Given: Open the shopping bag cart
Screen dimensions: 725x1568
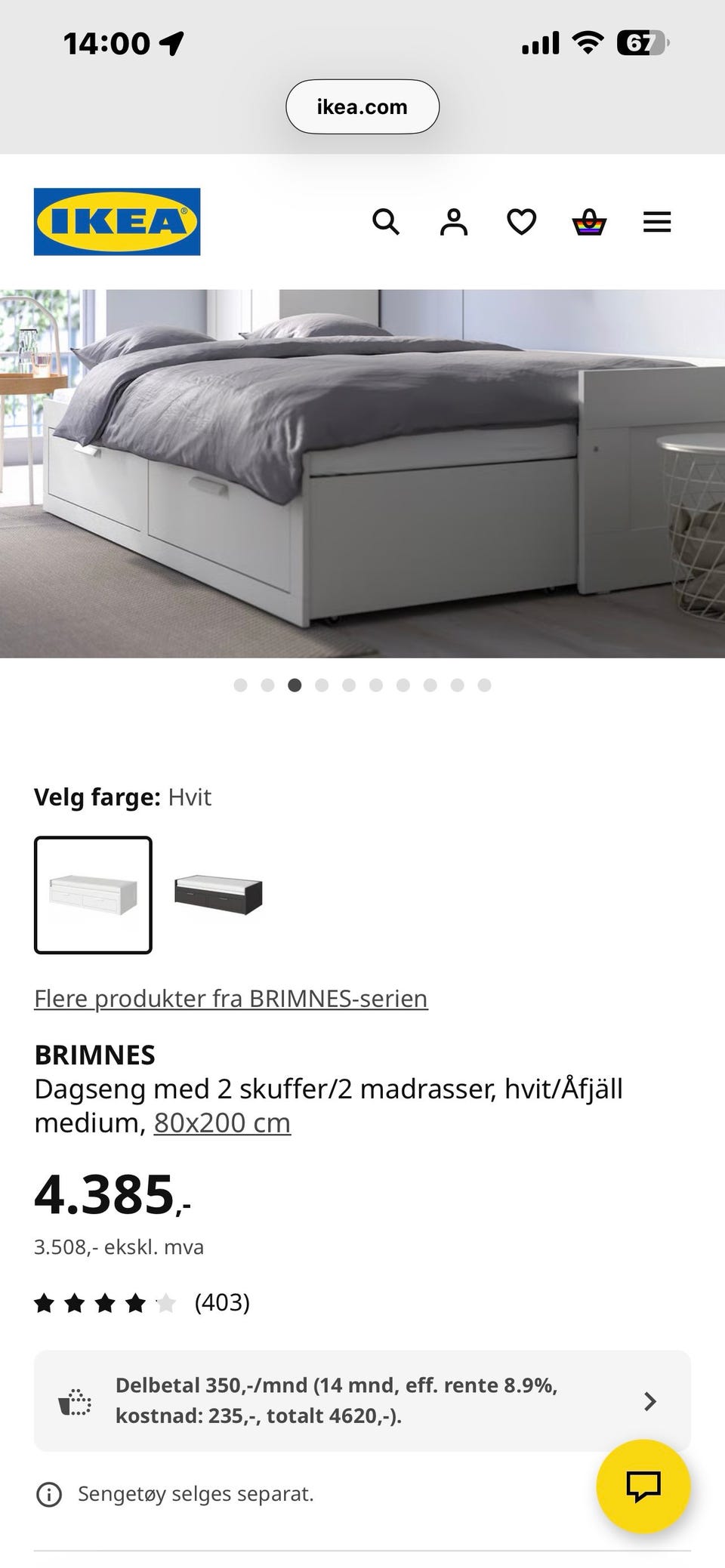Looking at the screenshot, I should click(591, 222).
